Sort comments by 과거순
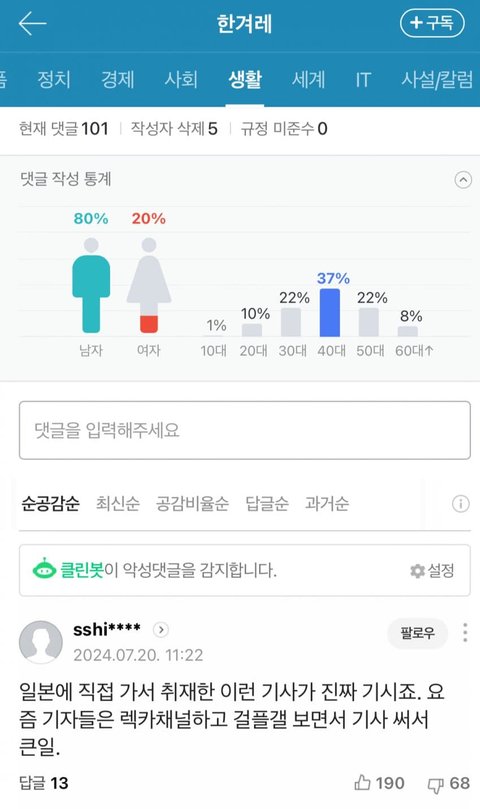The width and height of the screenshot is (480, 809). tap(327, 503)
